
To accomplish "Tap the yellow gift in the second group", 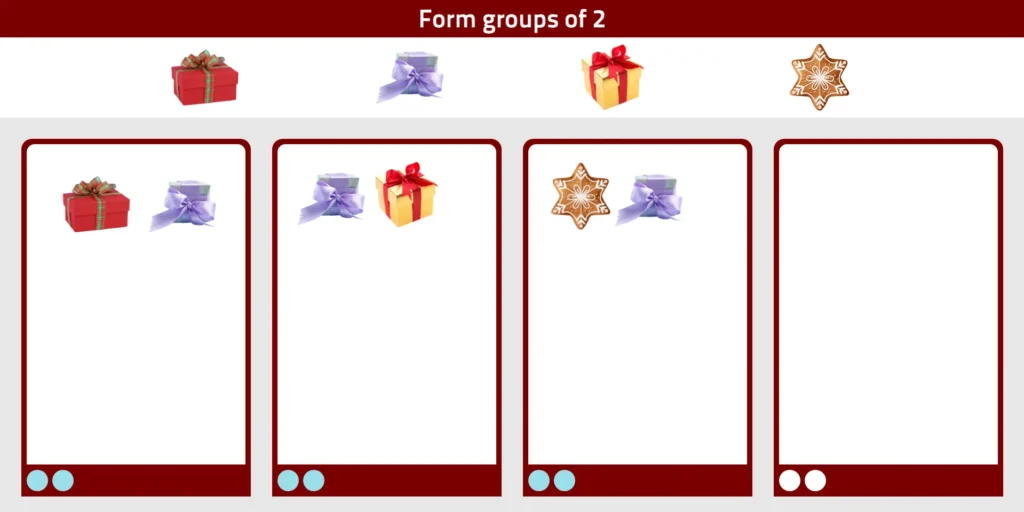I will click(406, 195).
